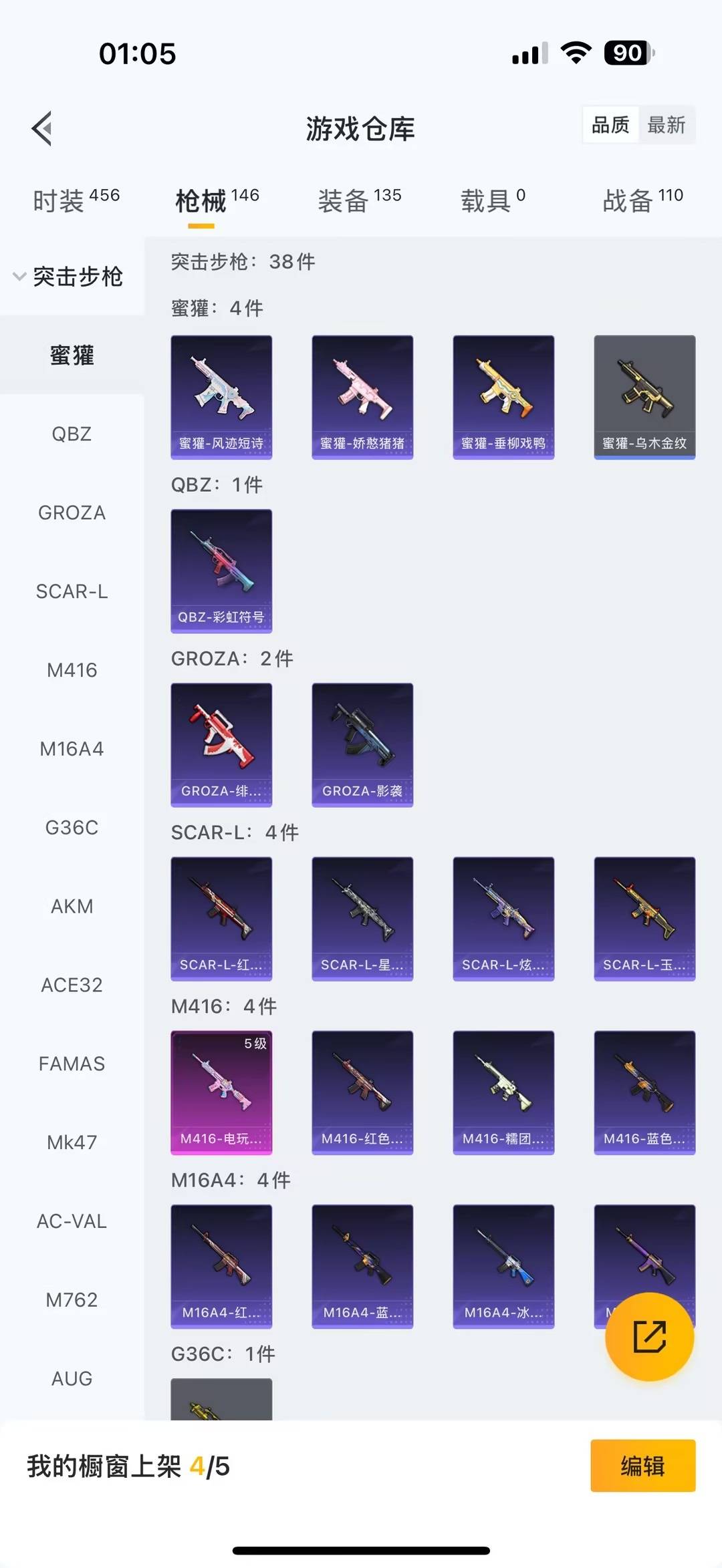Switch to the 时装 tab
The width and height of the screenshot is (722, 1568).
tap(76, 200)
